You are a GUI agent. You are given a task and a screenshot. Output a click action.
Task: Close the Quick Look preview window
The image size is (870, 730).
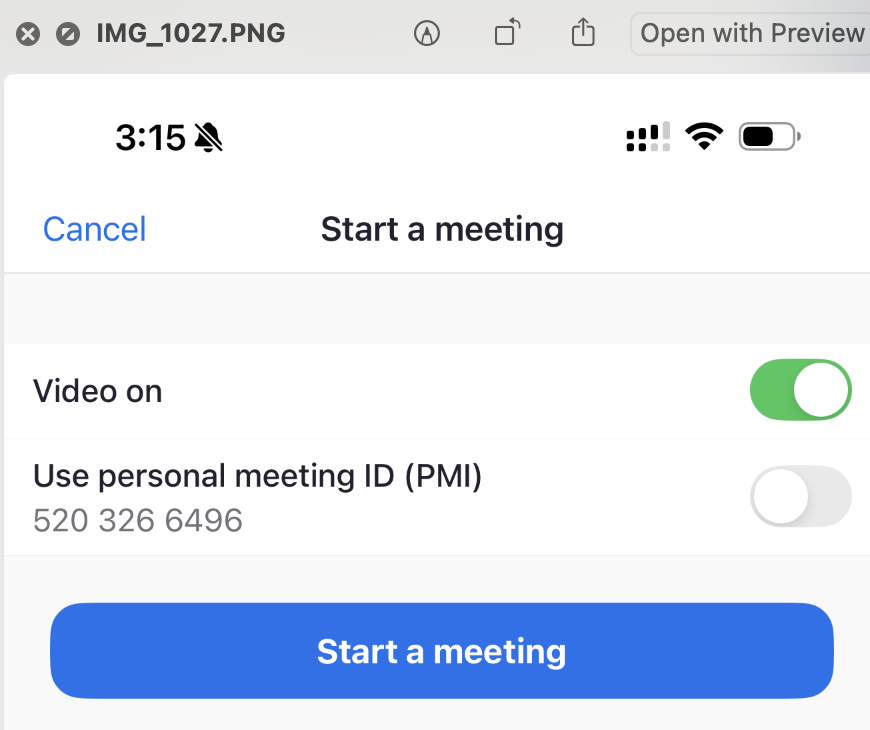pyautogui.click(x=28, y=34)
